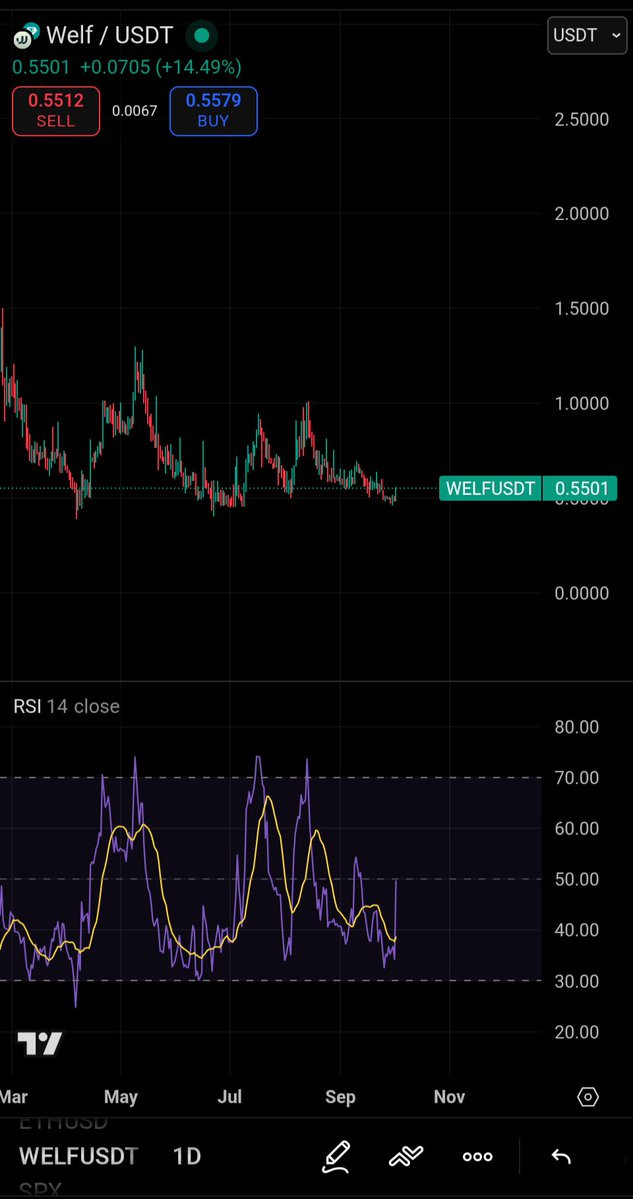The image size is (633, 1199).
Task: Open the Welf / USDT symbol title
Action: [109, 35]
